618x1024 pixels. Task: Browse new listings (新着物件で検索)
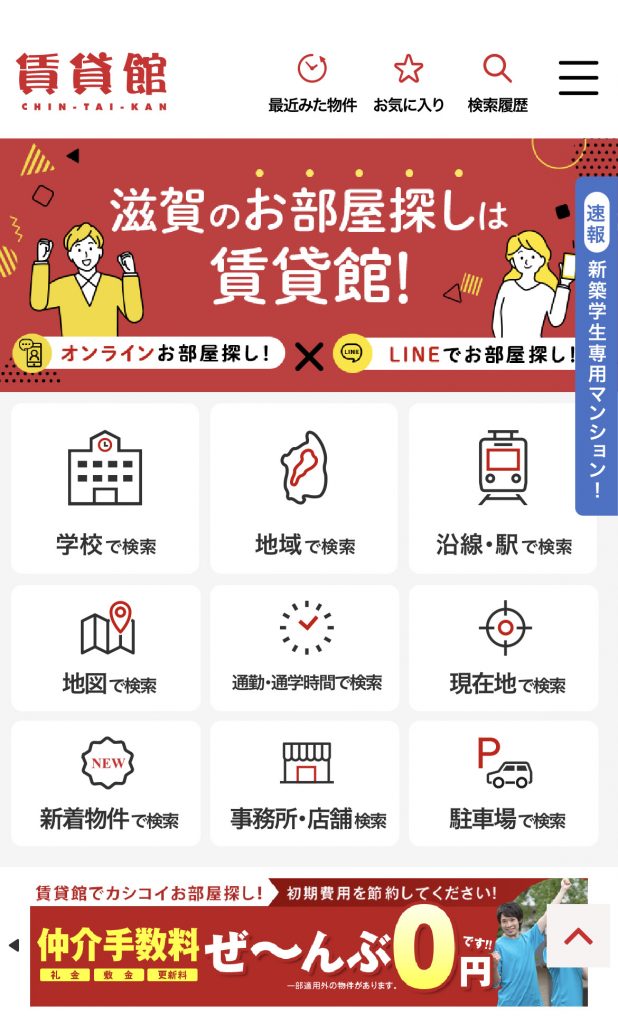[x=105, y=783]
